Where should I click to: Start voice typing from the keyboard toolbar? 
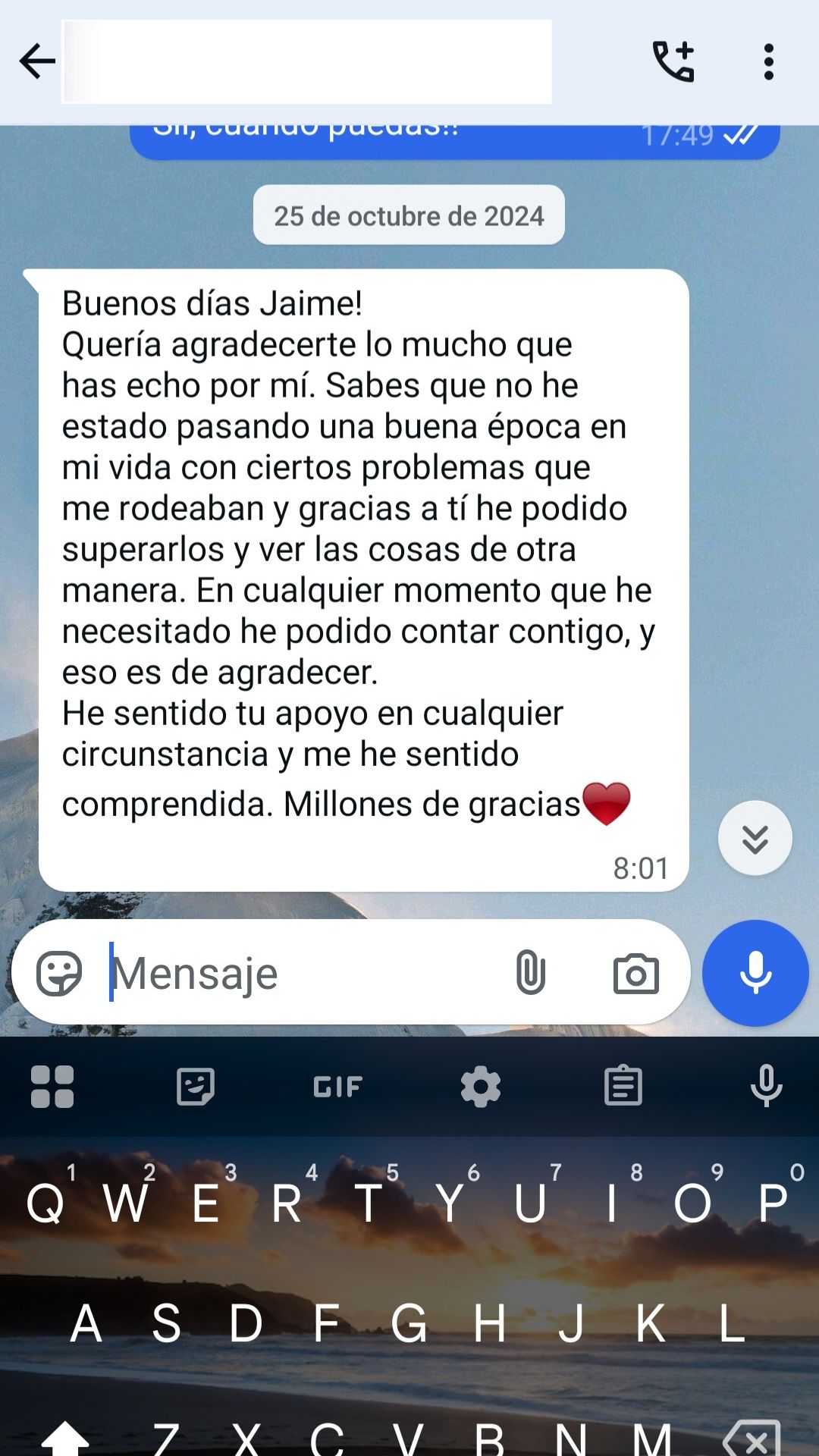(x=766, y=1087)
